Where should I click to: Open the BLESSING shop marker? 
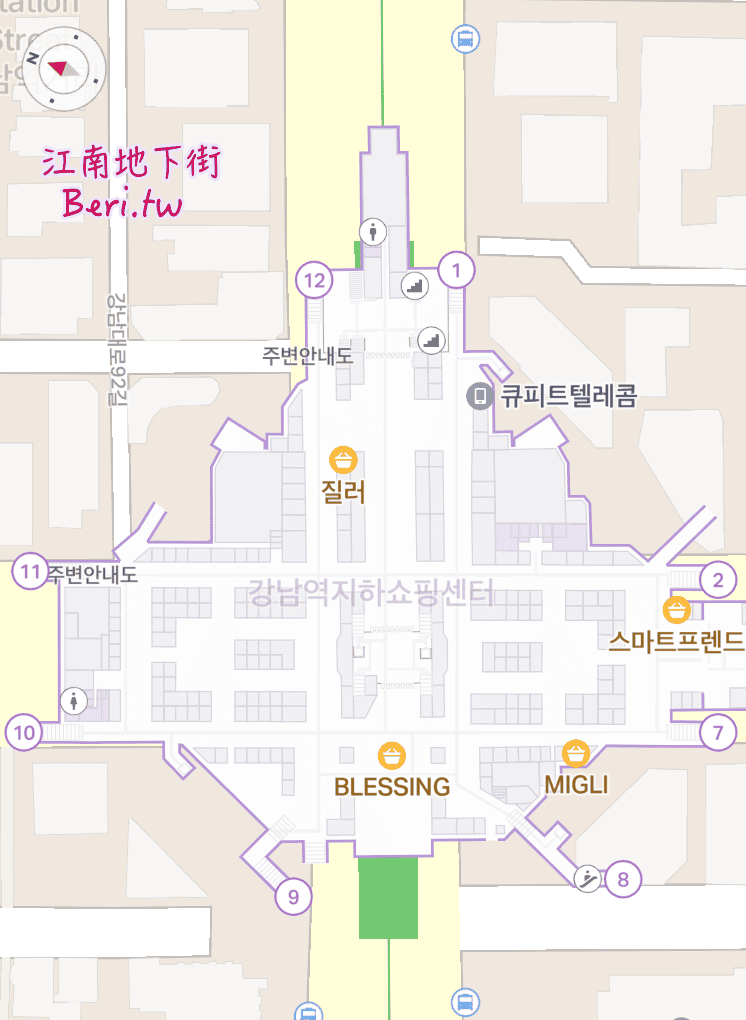(x=392, y=755)
